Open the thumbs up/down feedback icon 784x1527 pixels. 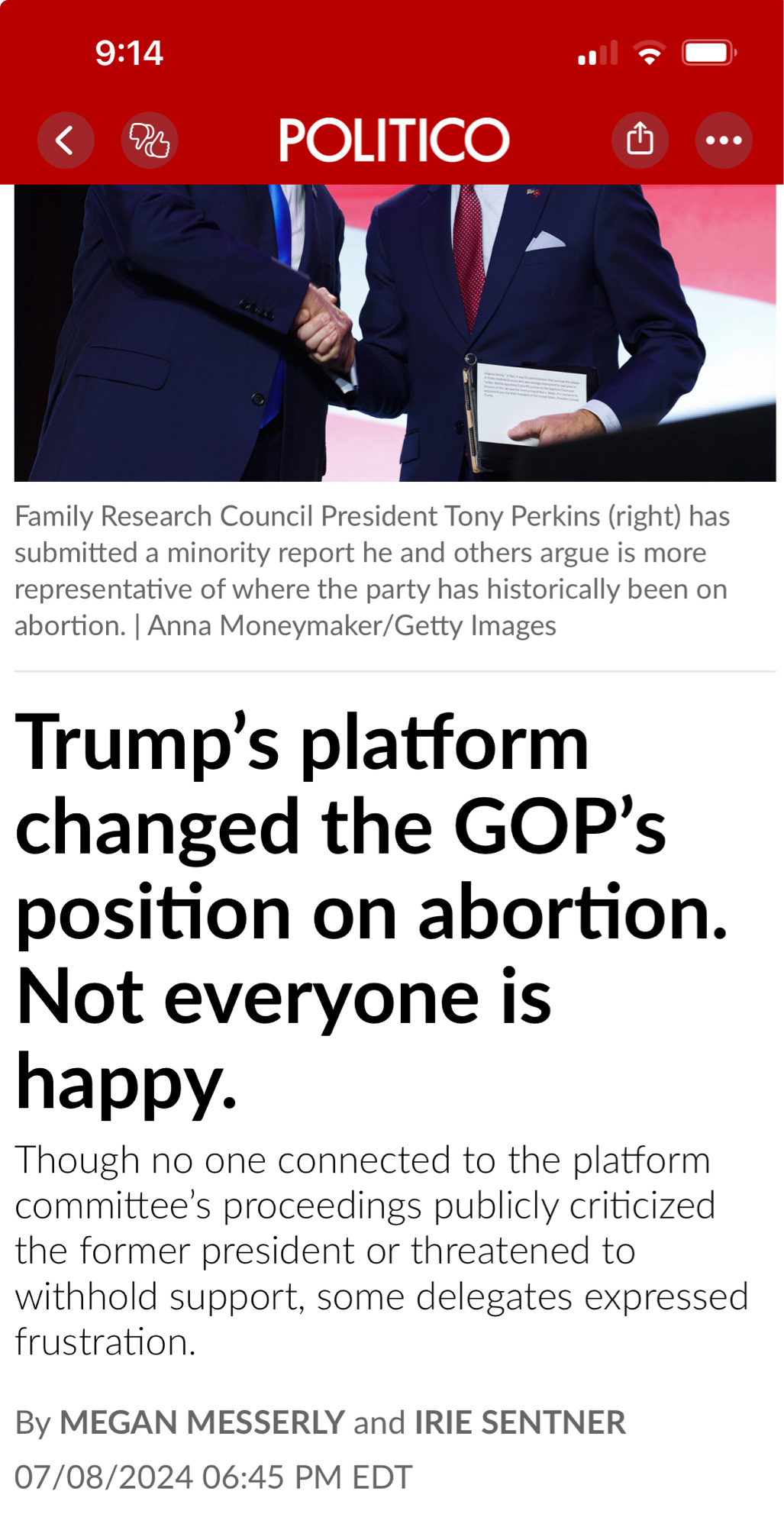150,140
